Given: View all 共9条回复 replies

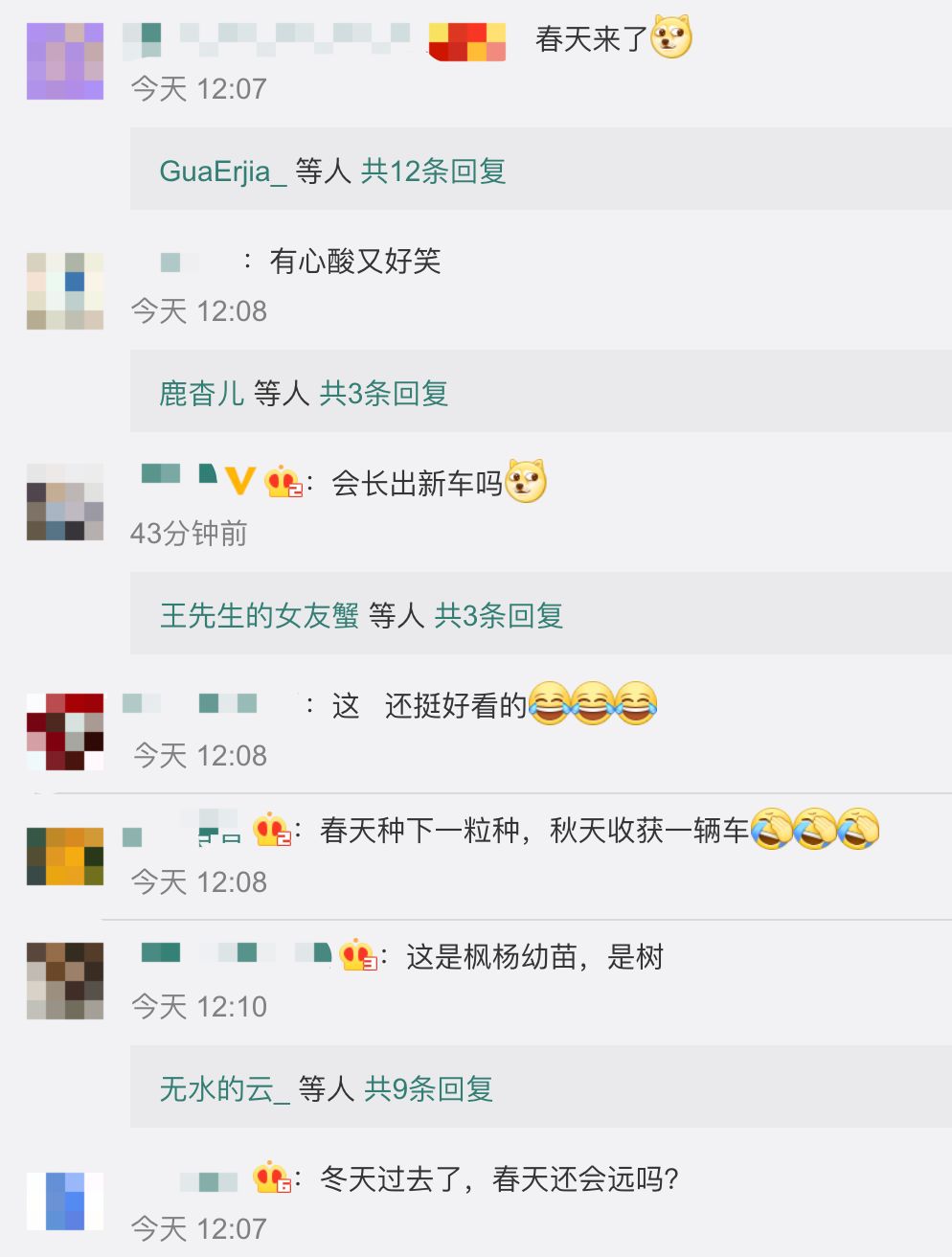Looking at the screenshot, I should (x=428, y=1088).
